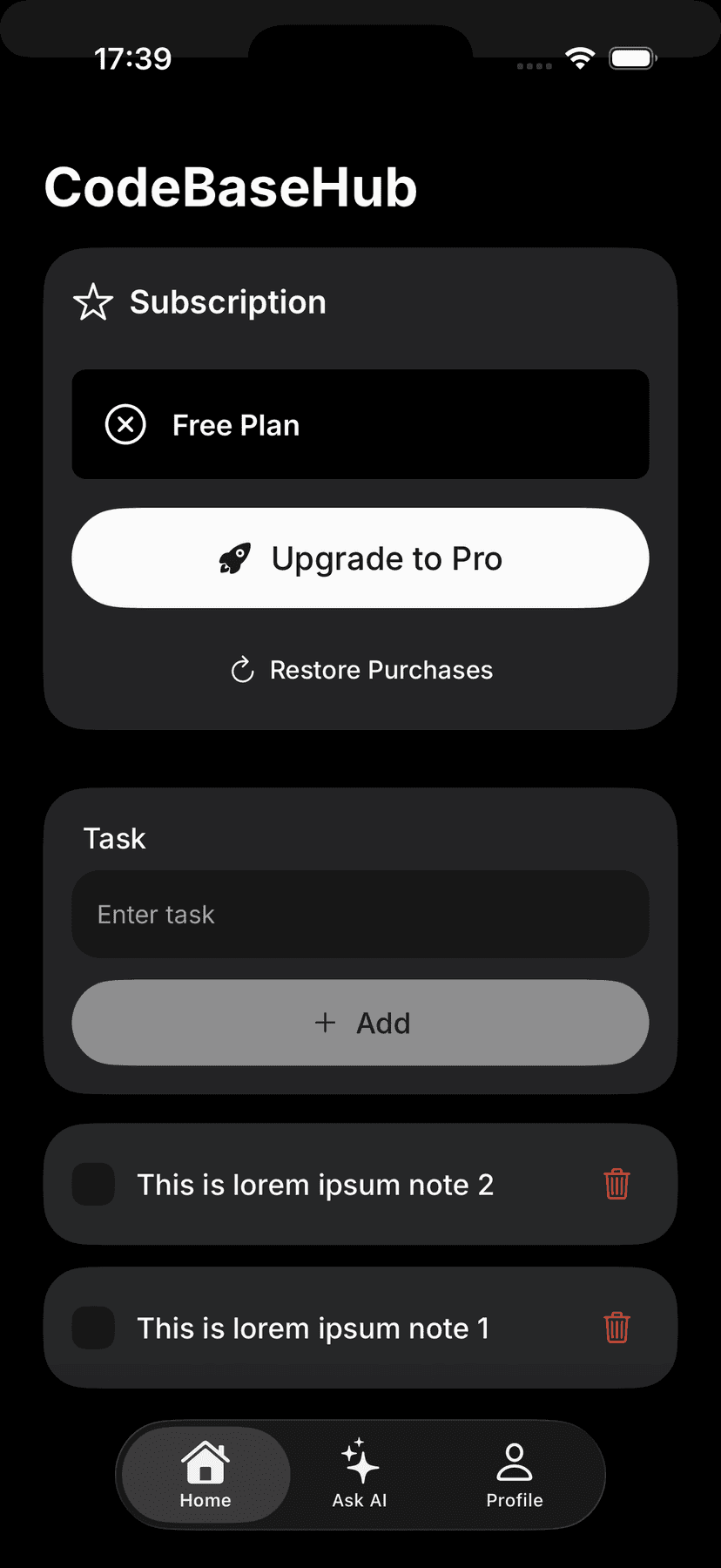
Task: Click the star icon next to Subscription
Action: (91, 302)
